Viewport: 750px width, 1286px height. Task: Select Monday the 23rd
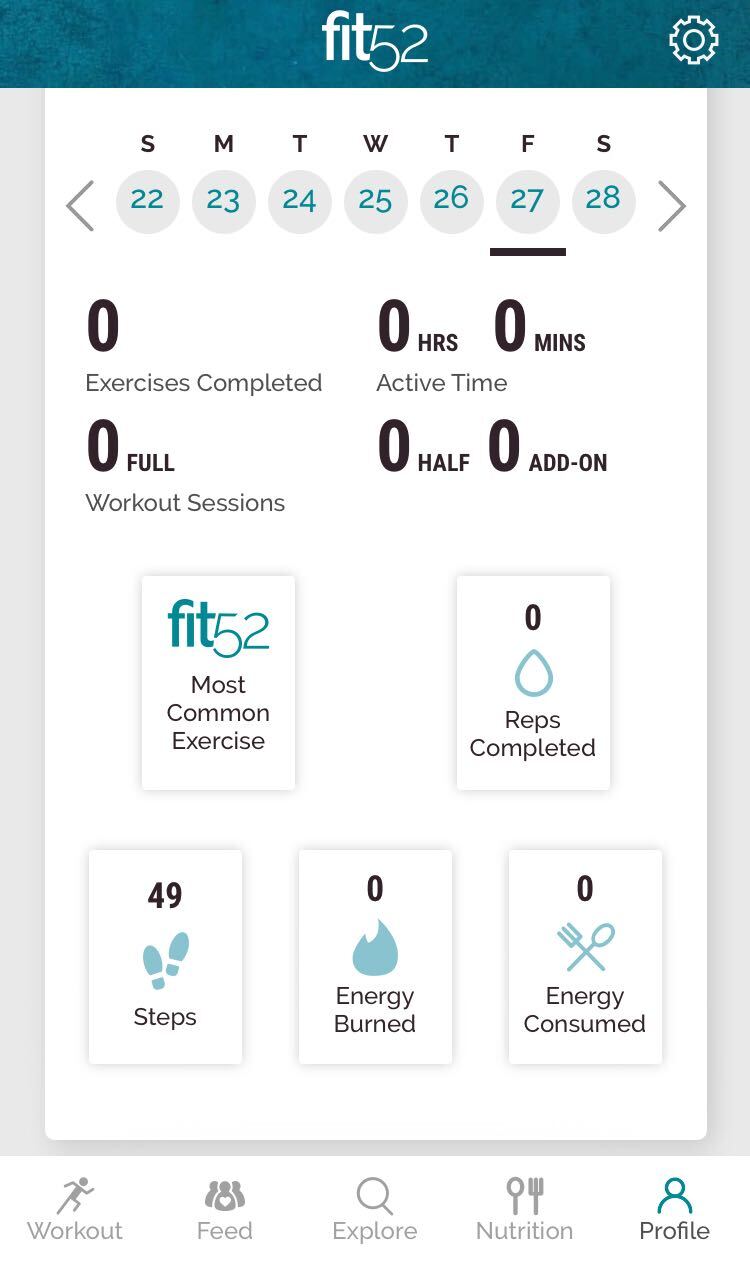[224, 201]
